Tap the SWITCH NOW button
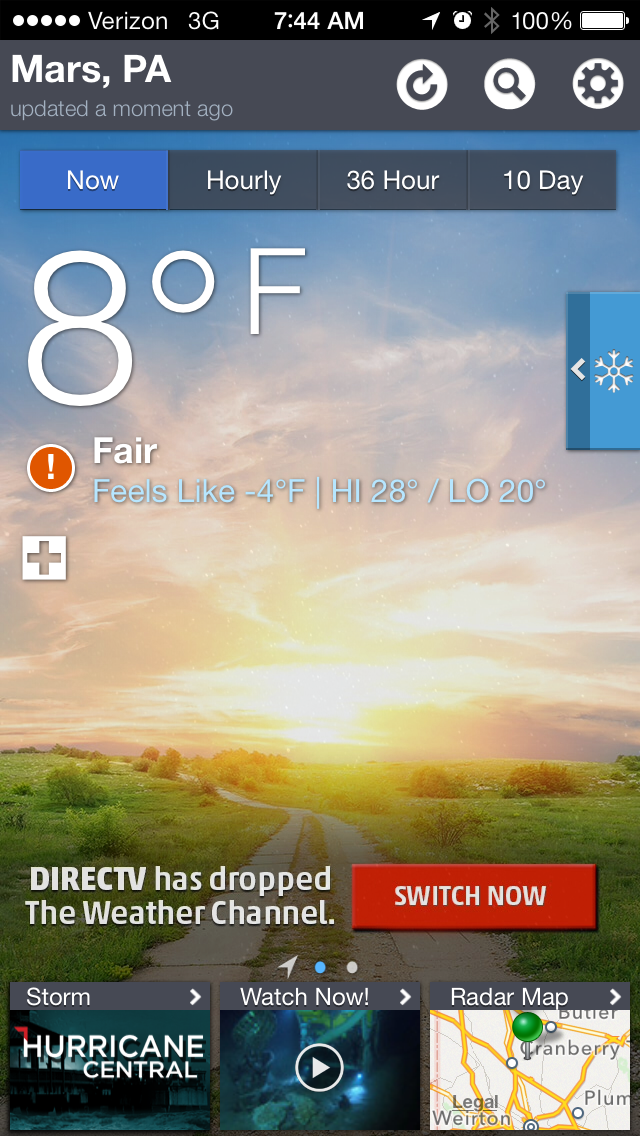The image size is (640, 1136). click(472, 896)
